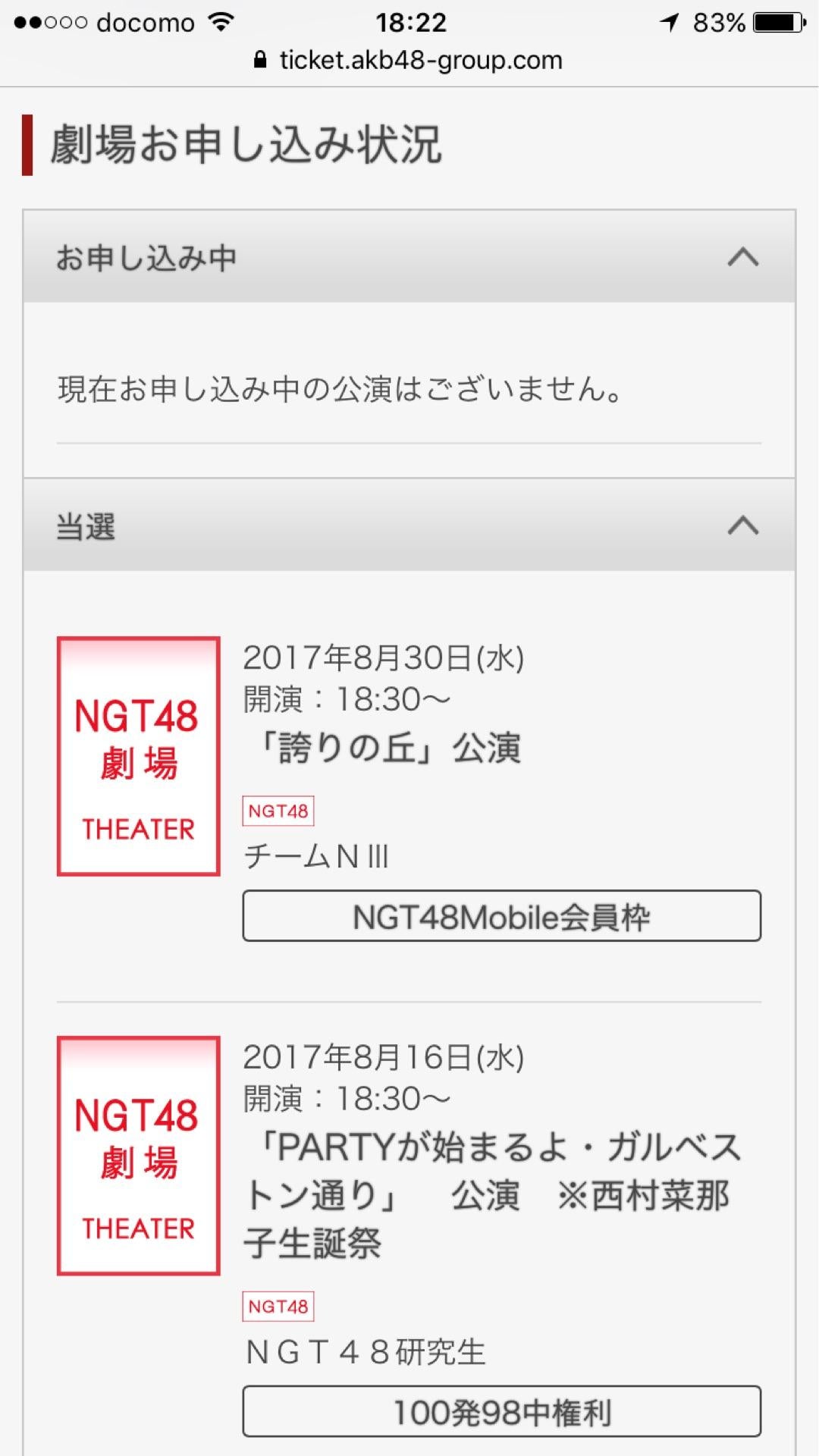Collapse the 当選 section
The image size is (819, 1456).
click(x=742, y=526)
